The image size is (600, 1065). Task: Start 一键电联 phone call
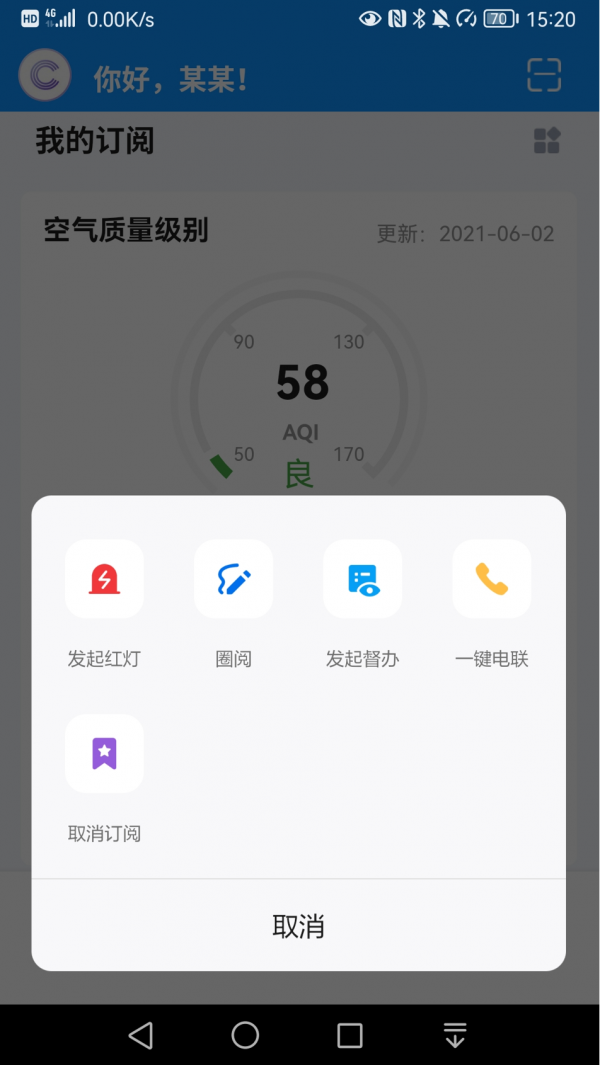491,580
